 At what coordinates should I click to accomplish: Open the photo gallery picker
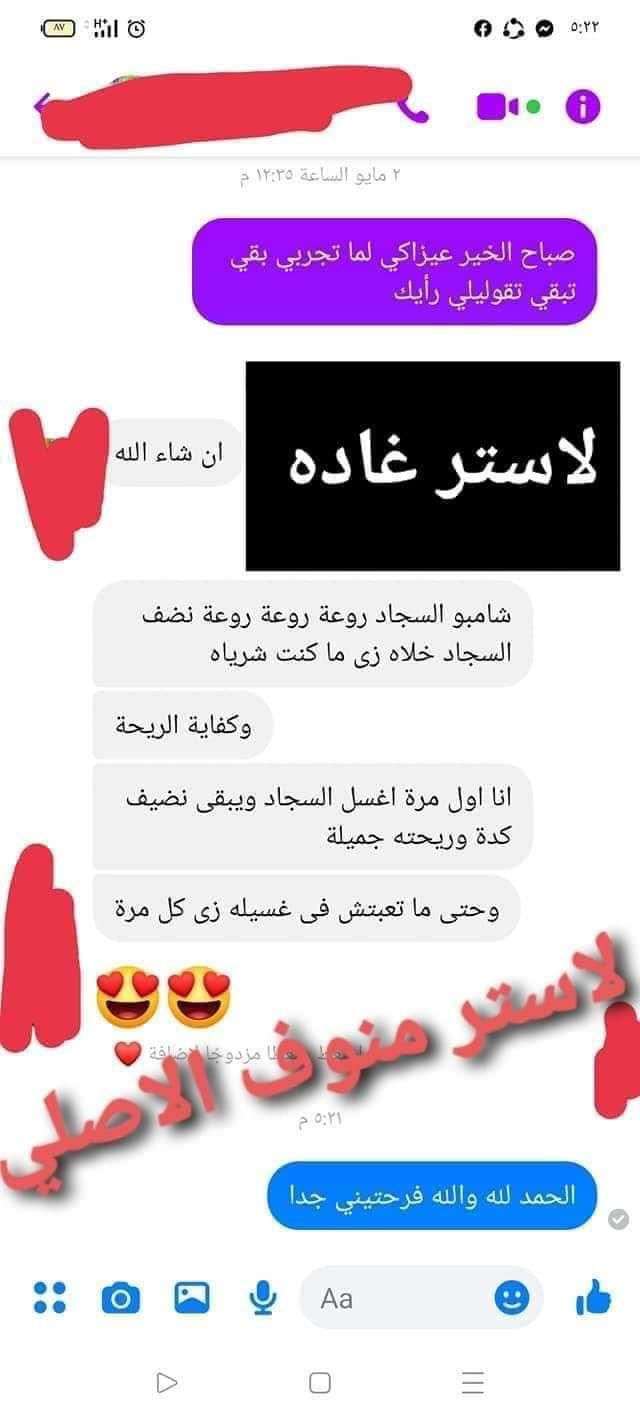[x=192, y=1298]
